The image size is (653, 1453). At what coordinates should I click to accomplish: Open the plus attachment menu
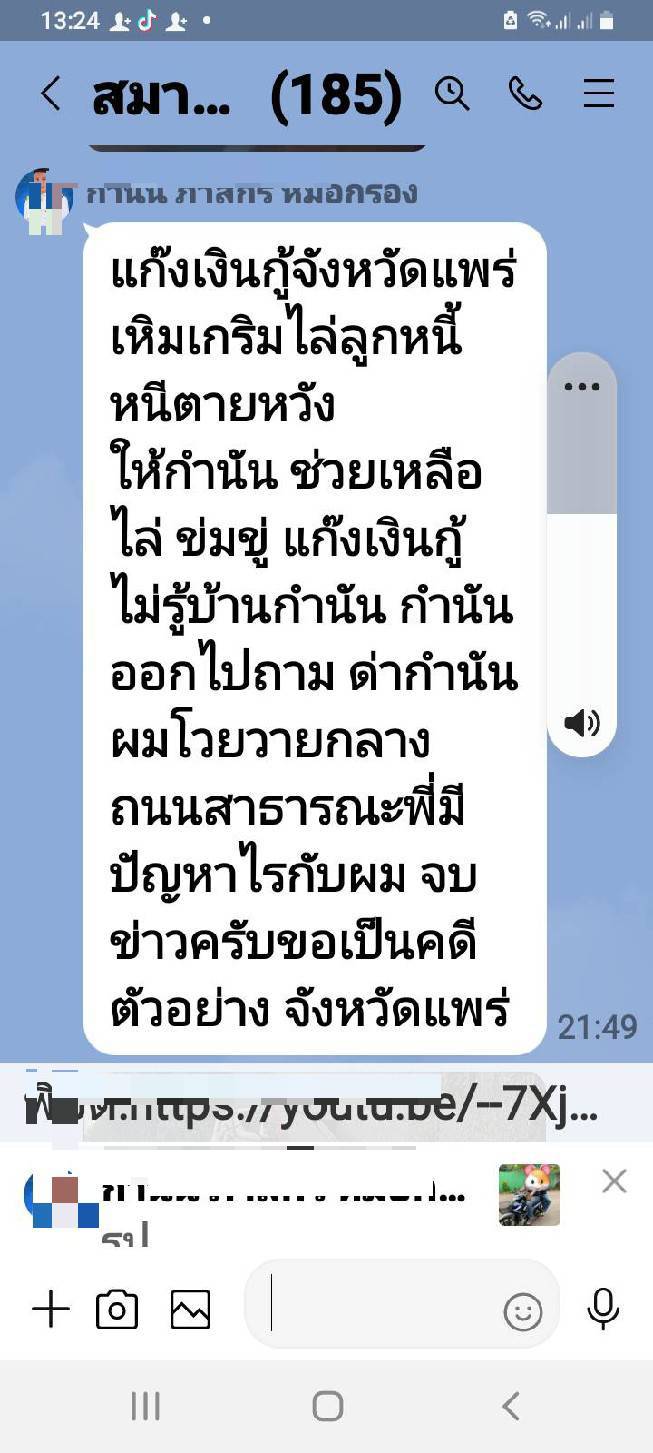pyautogui.click(x=51, y=1309)
